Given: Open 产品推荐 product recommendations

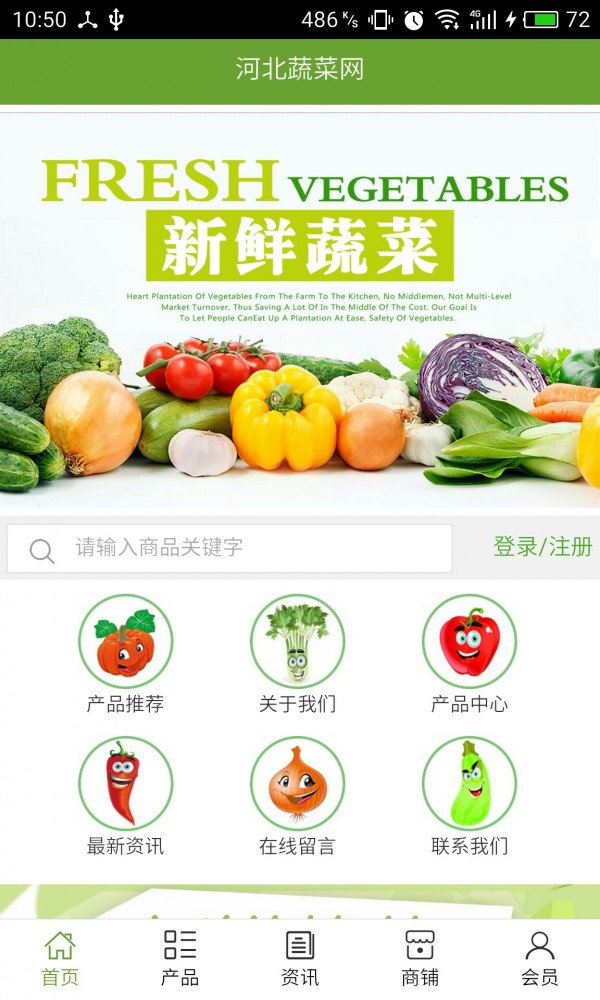Looking at the screenshot, I should pos(125,655).
